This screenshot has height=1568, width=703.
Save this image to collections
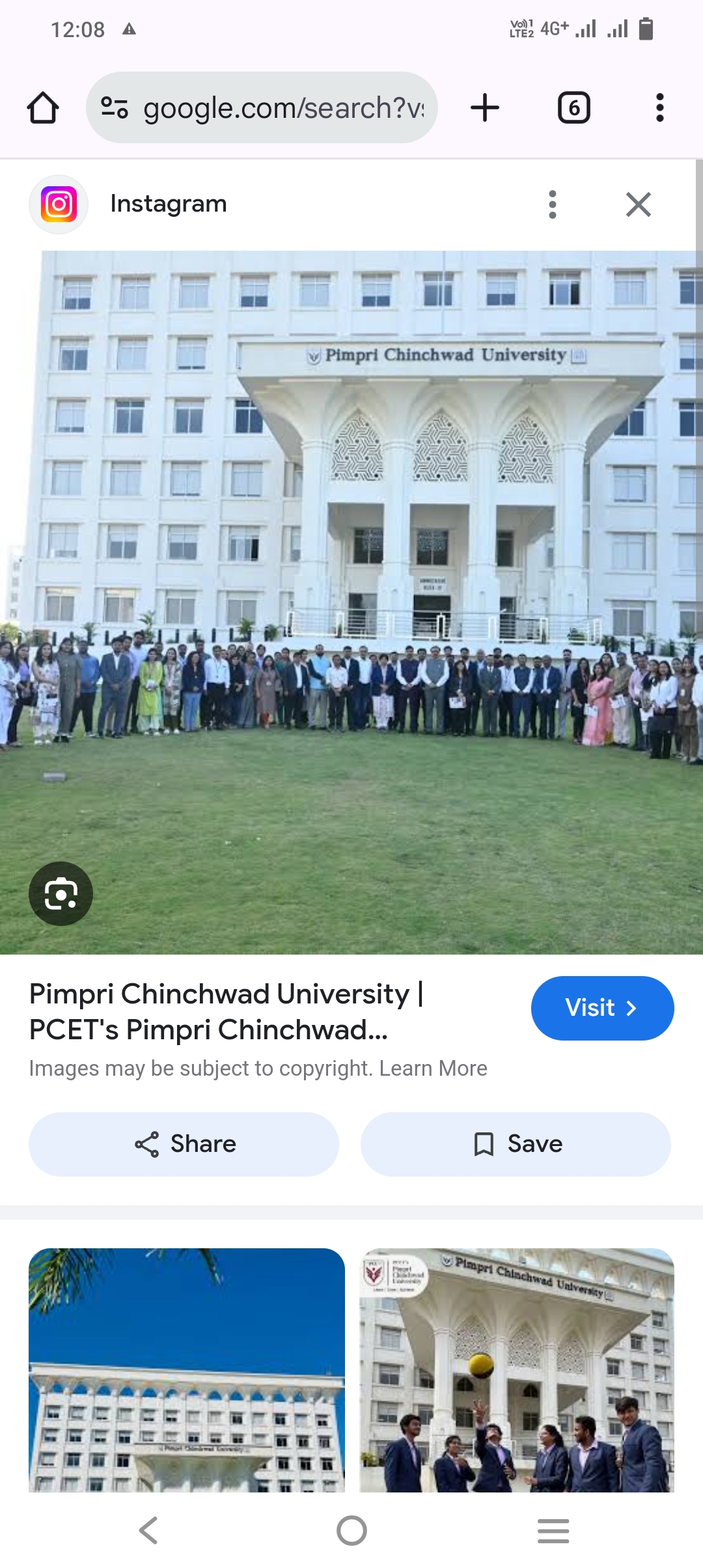click(x=516, y=1144)
